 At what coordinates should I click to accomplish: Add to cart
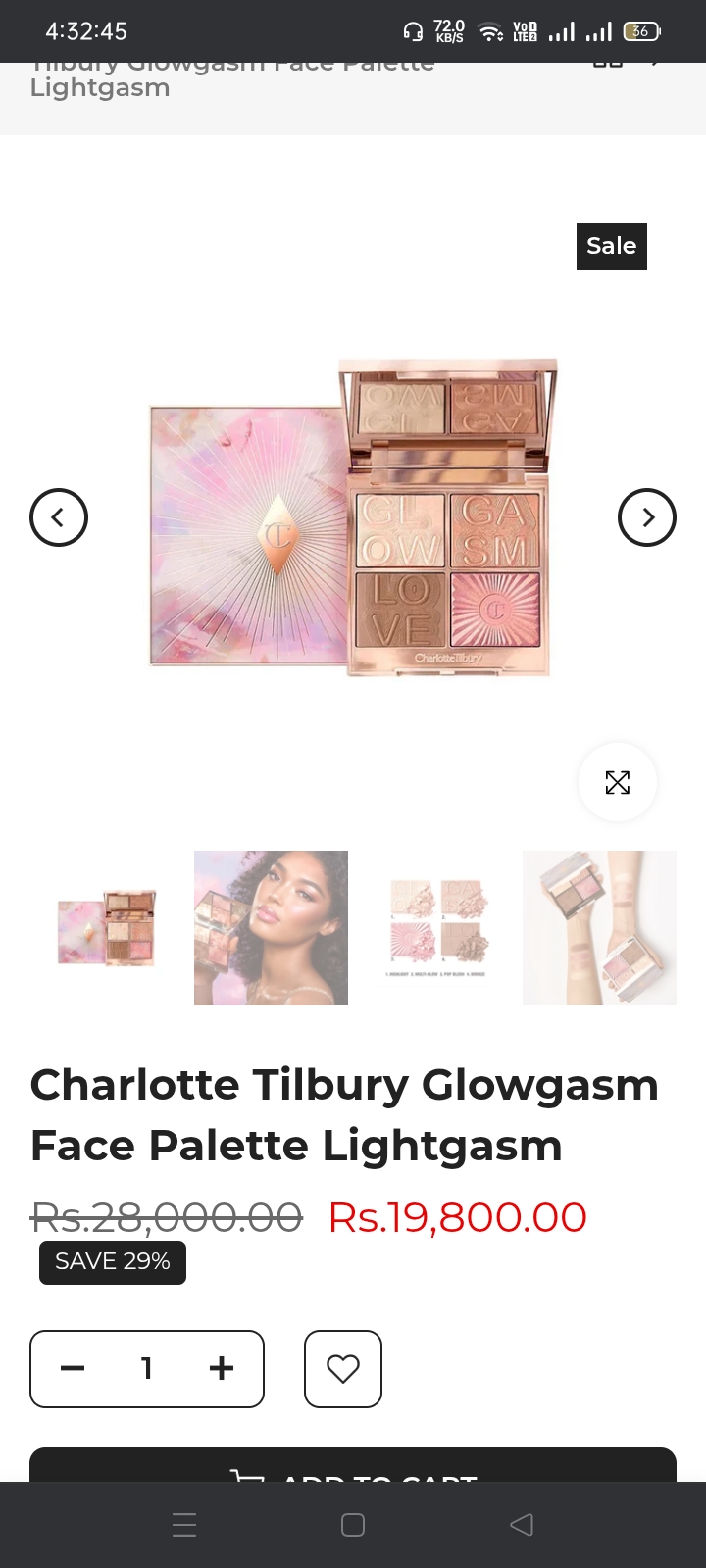point(353,1466)
